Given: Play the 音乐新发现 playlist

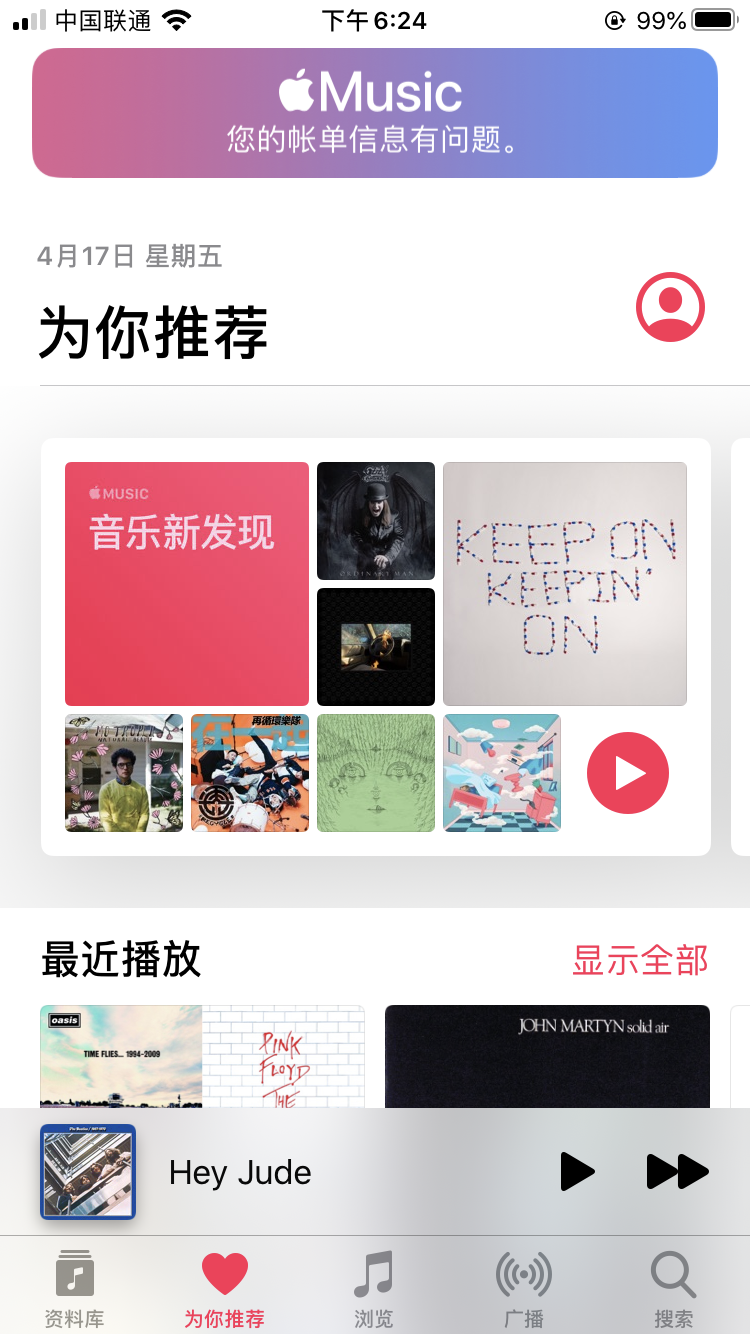Looking at the screenshot, I should (x=627, y=773).
